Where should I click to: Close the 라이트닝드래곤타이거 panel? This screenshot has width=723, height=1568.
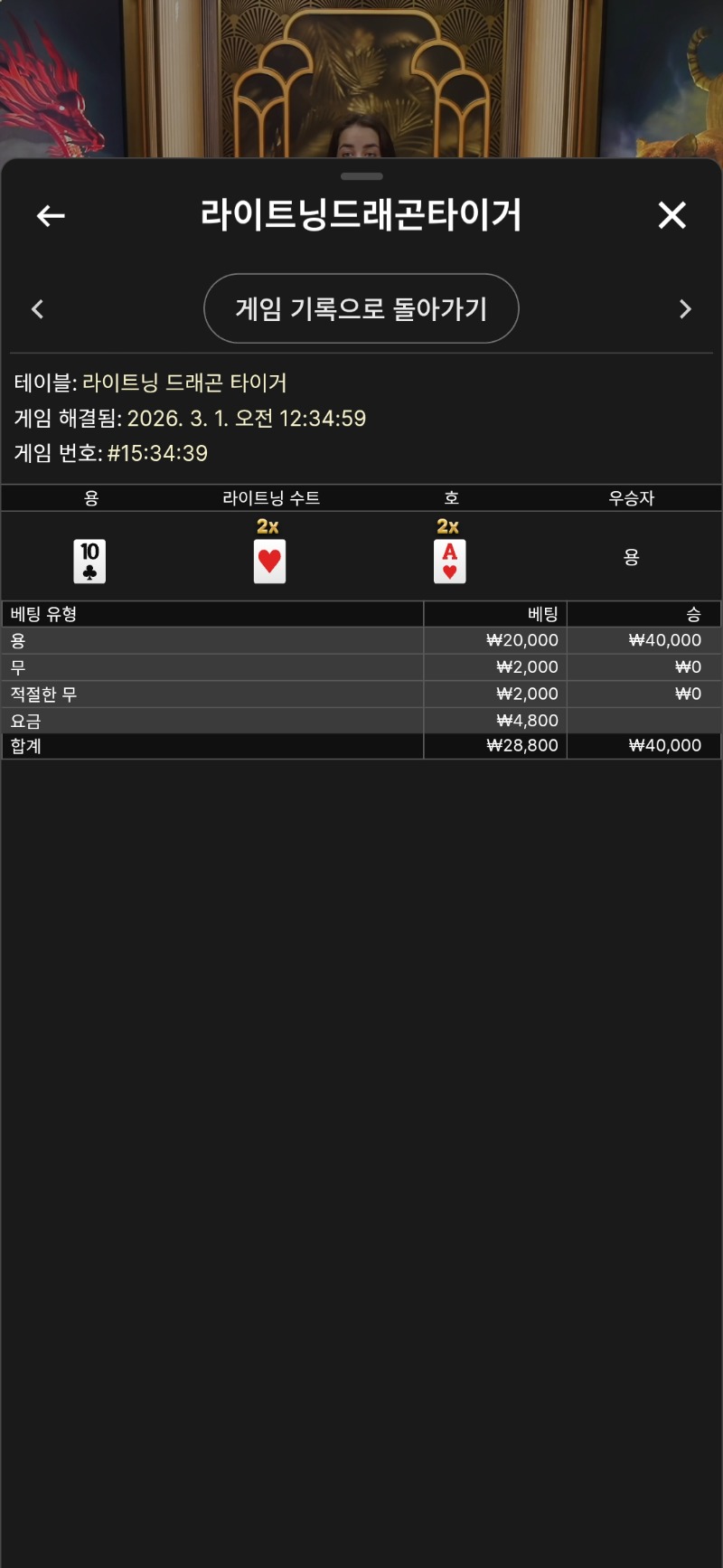pos(671,215)
